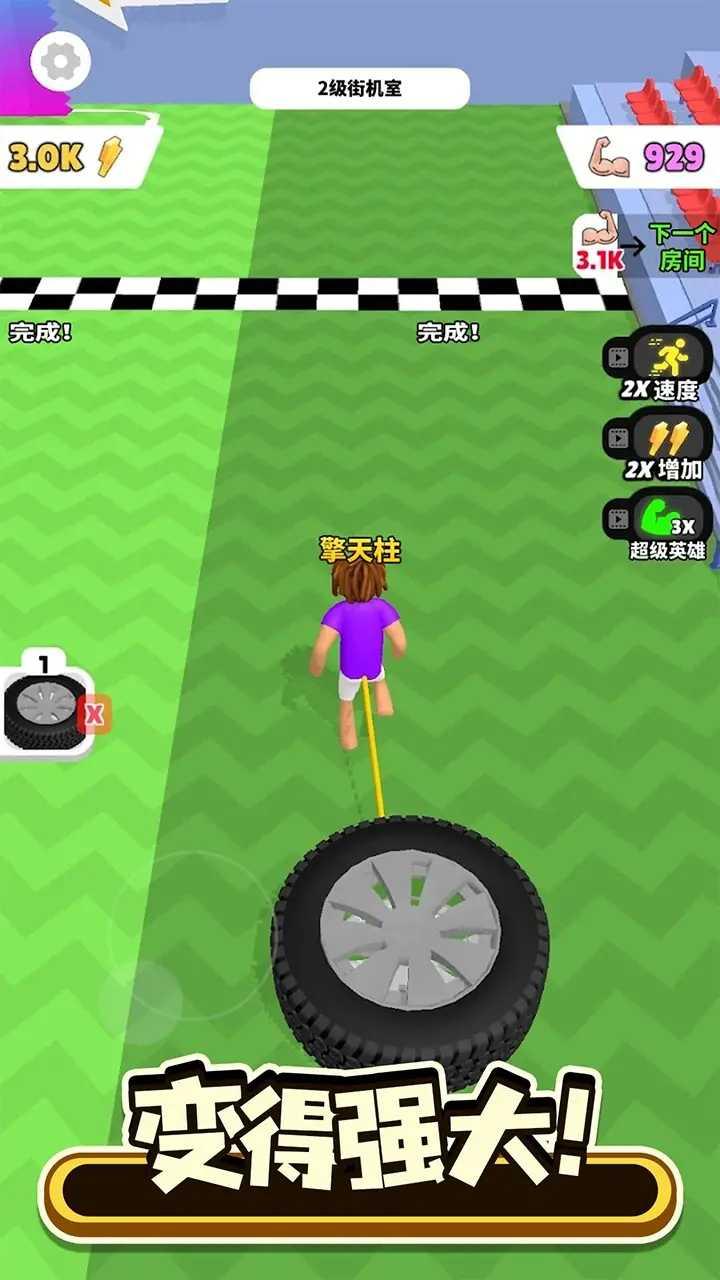The image size is (720, 1280).
Task: Go to 下一个房间
Action: tap(648, 247)
